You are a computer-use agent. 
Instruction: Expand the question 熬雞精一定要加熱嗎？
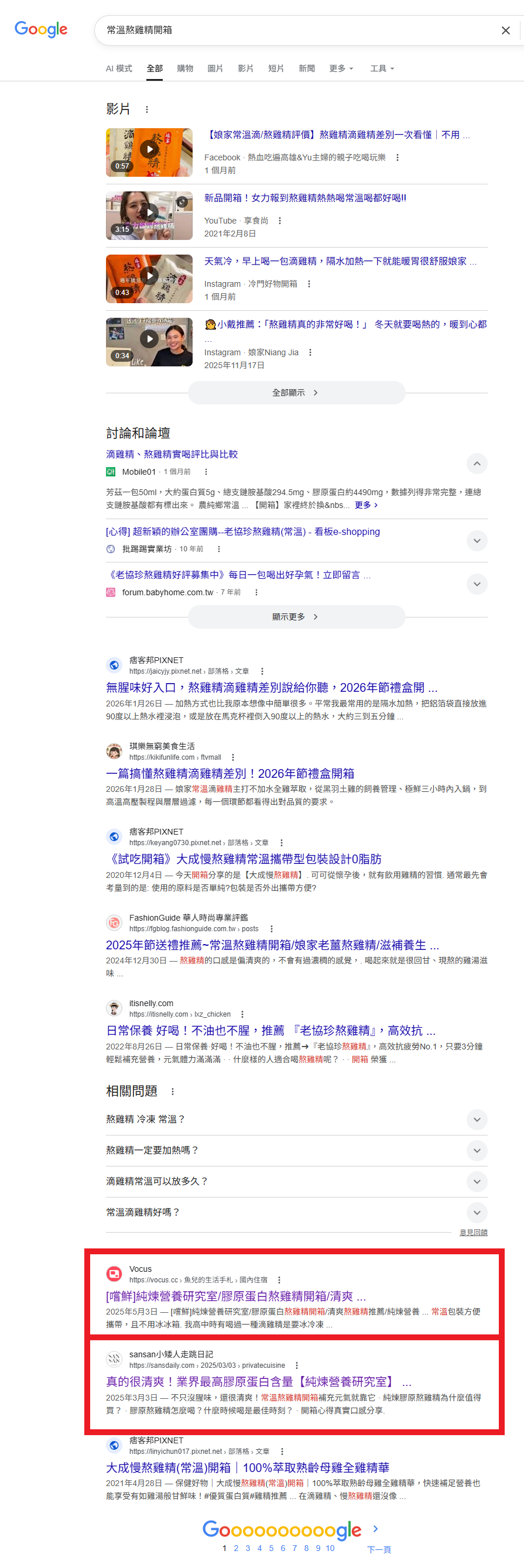[477, 1150]
